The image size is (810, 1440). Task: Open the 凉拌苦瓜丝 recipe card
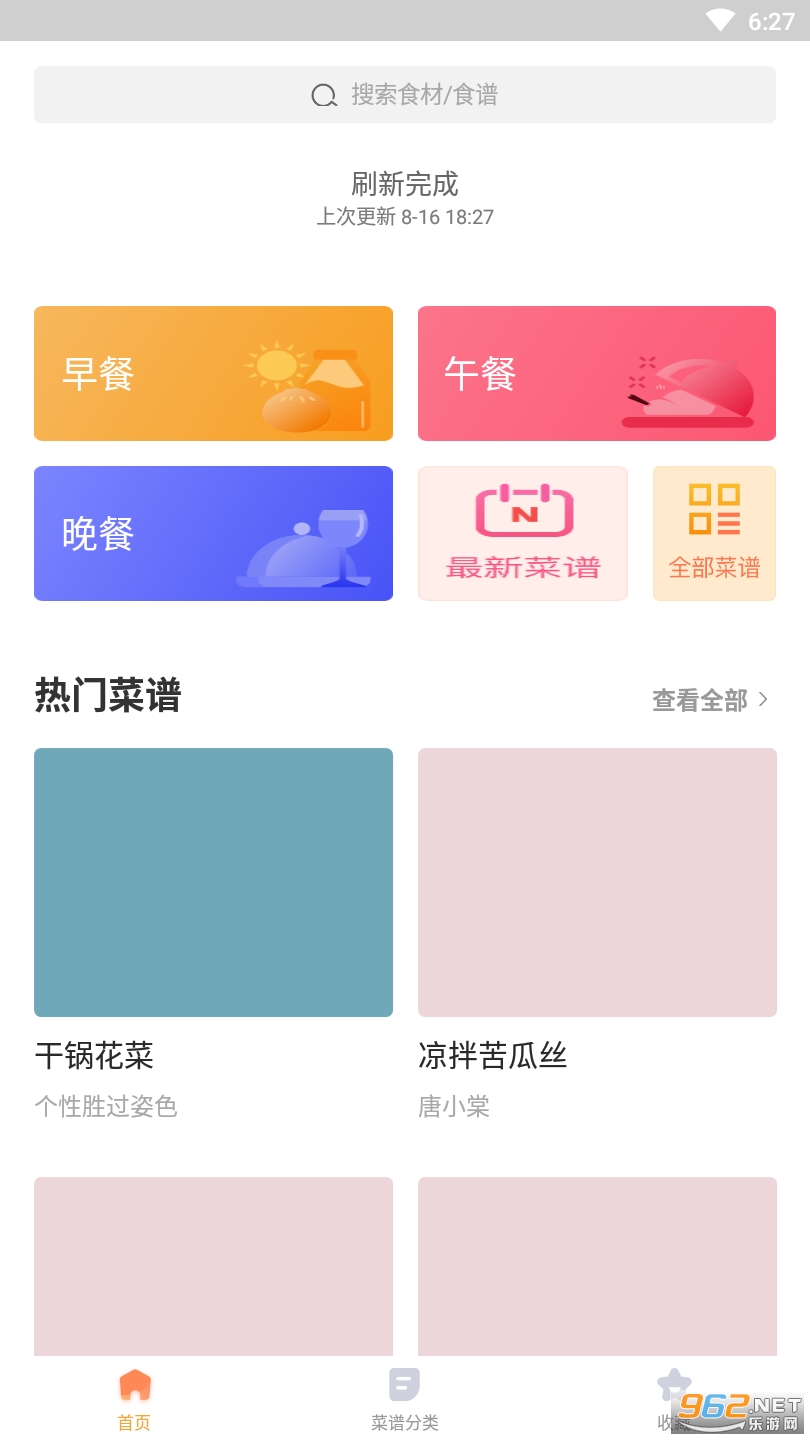click(x=596, y=882)
